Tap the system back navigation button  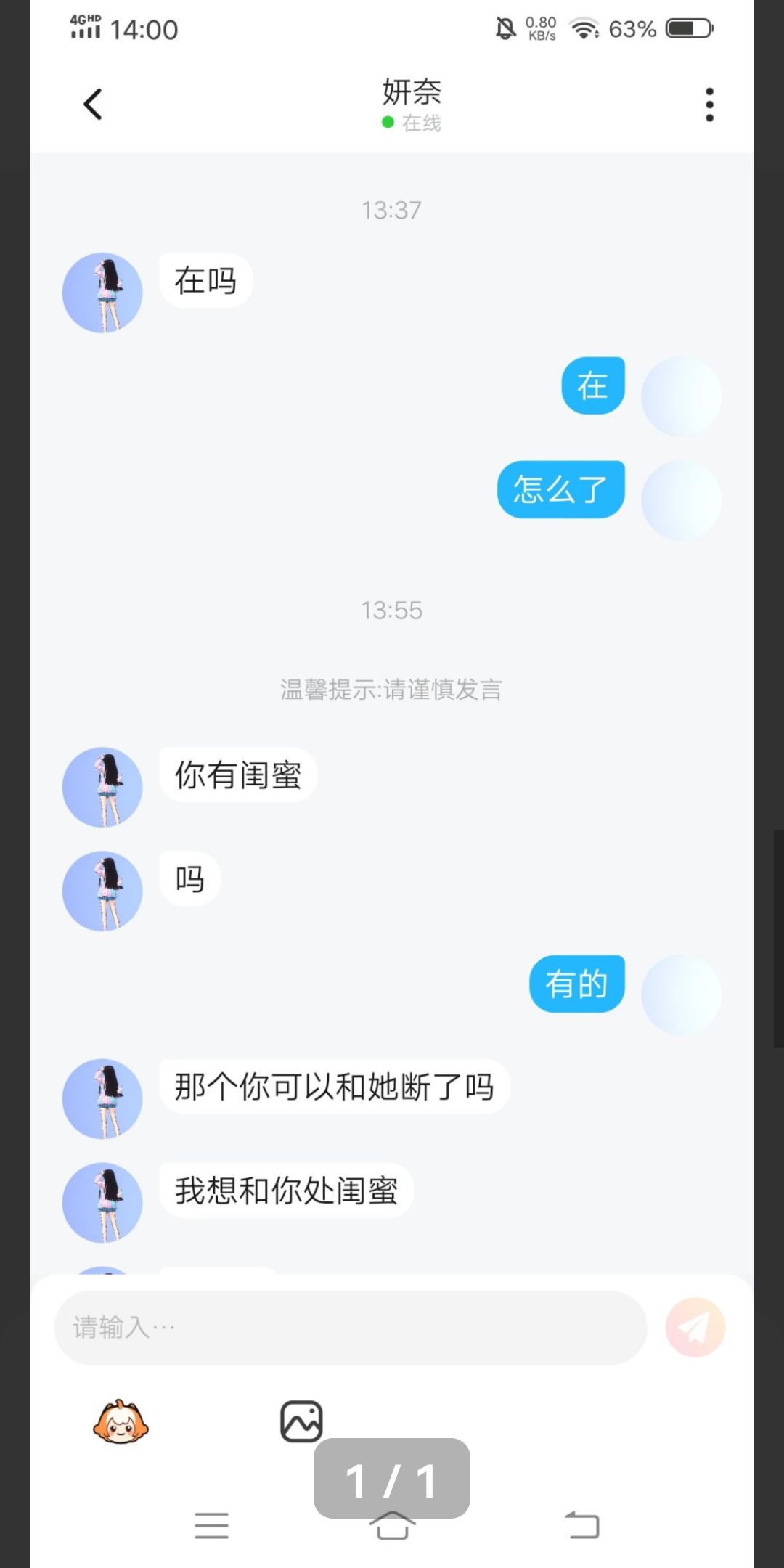[582, 1525]
